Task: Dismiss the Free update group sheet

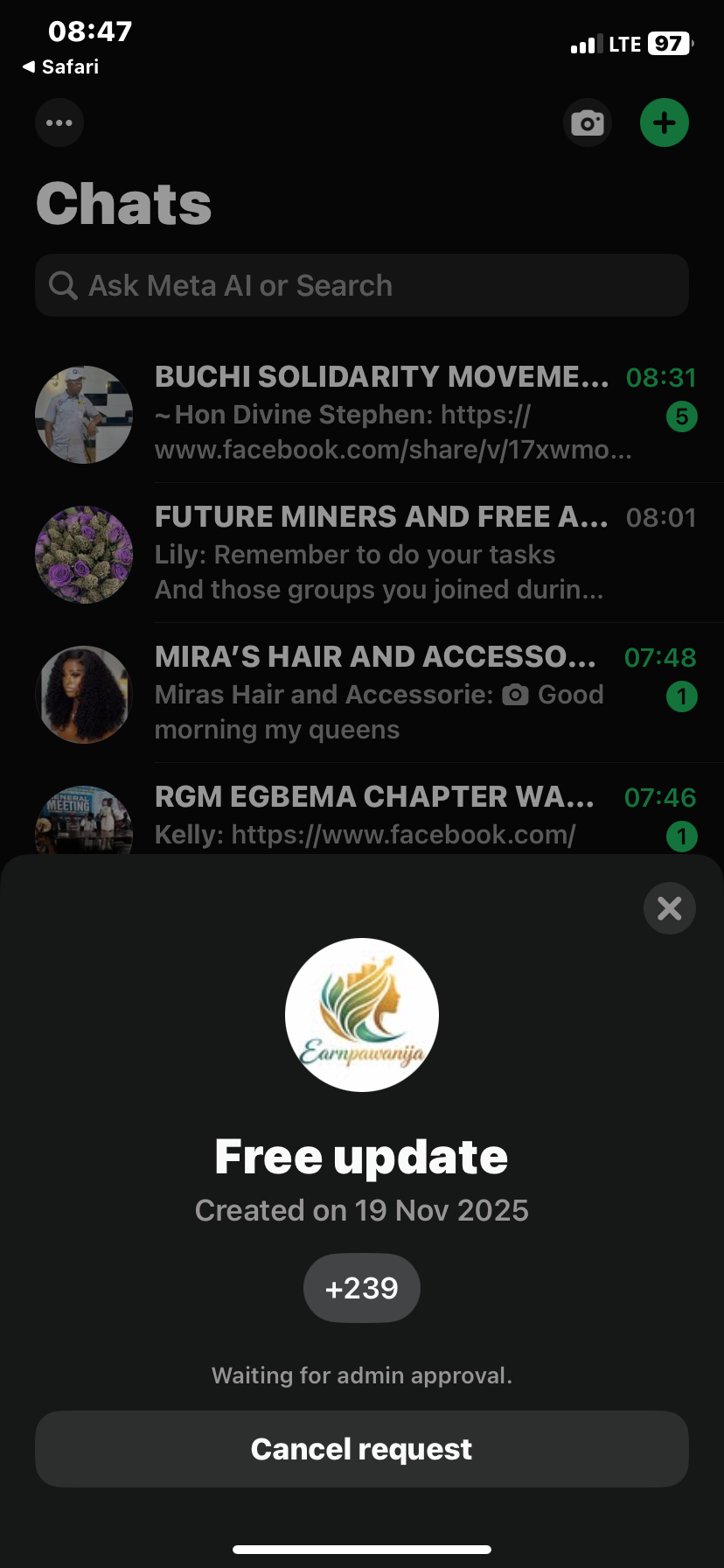Action: (669, 908)
